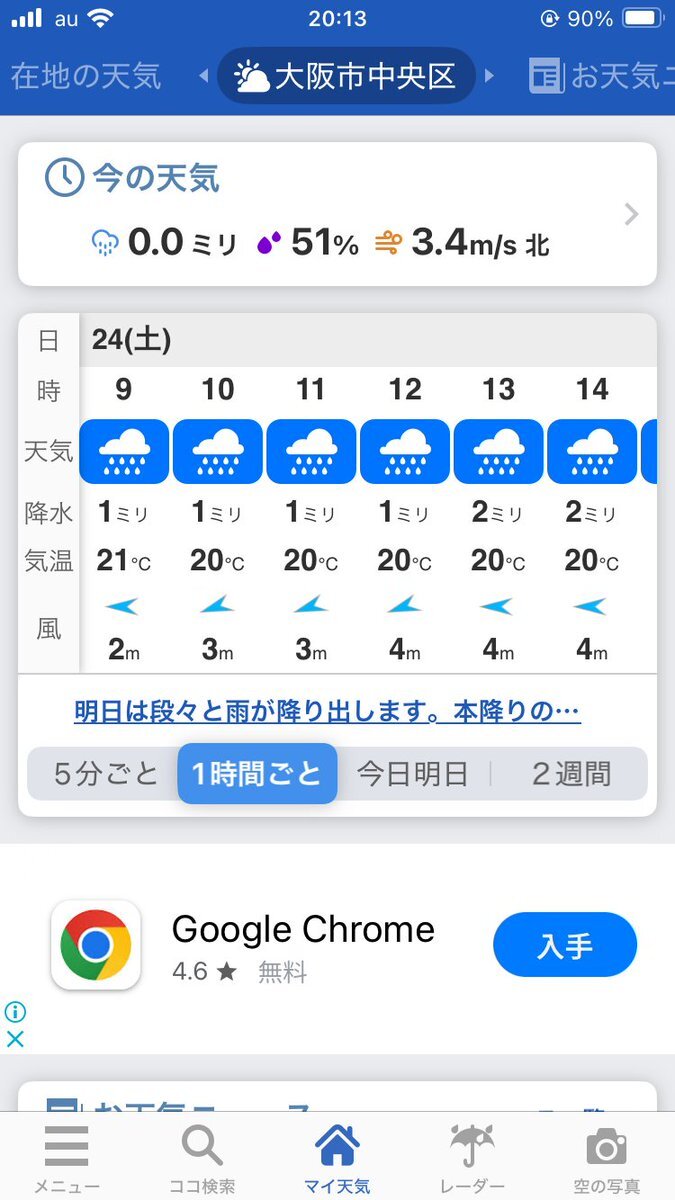Switch to the 現在地の天気 top tab
Screen dimensions: 675x1200
click(x=84, y=76)
